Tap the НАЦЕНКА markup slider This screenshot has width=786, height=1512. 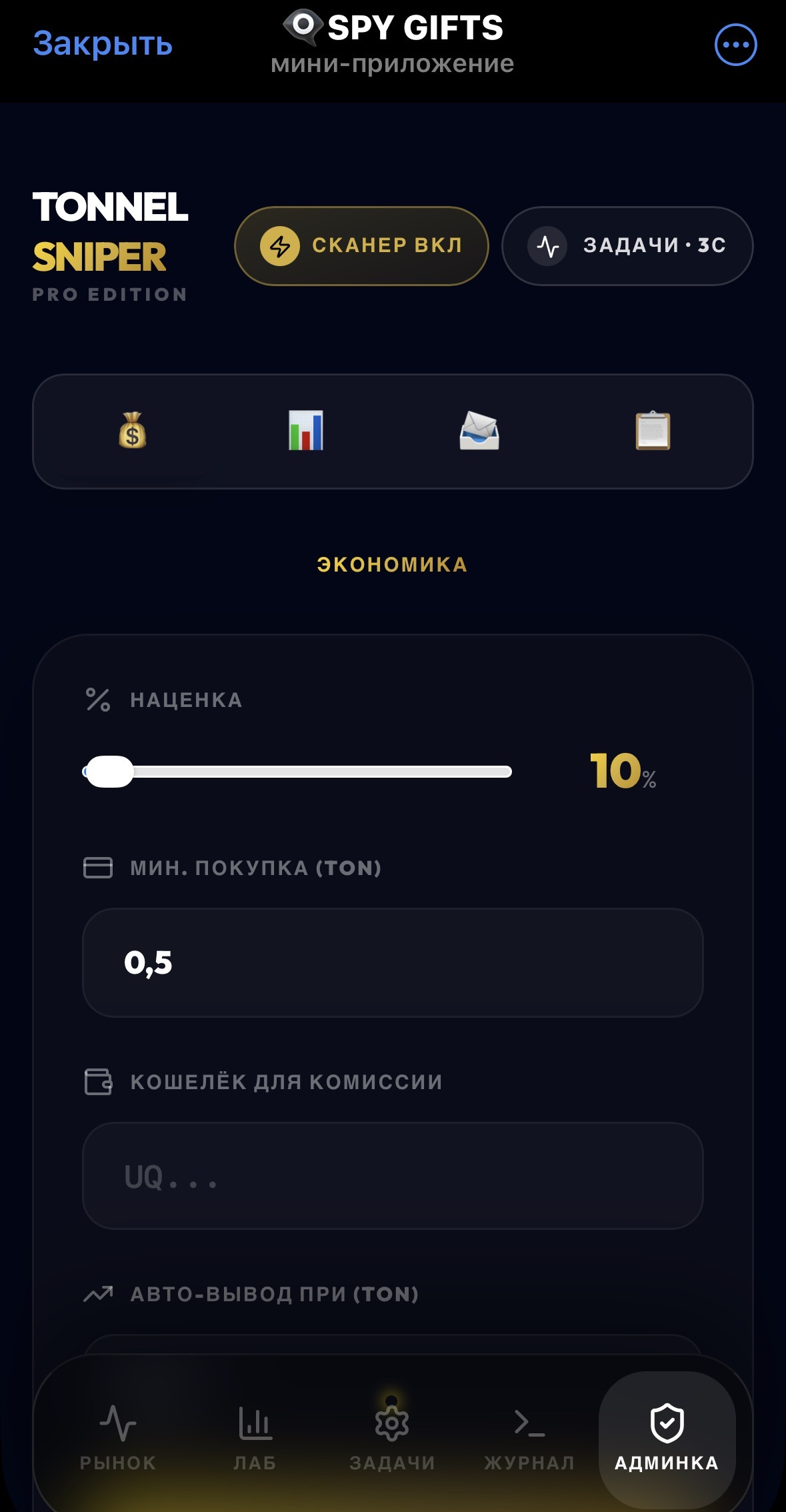click(297, 772)
